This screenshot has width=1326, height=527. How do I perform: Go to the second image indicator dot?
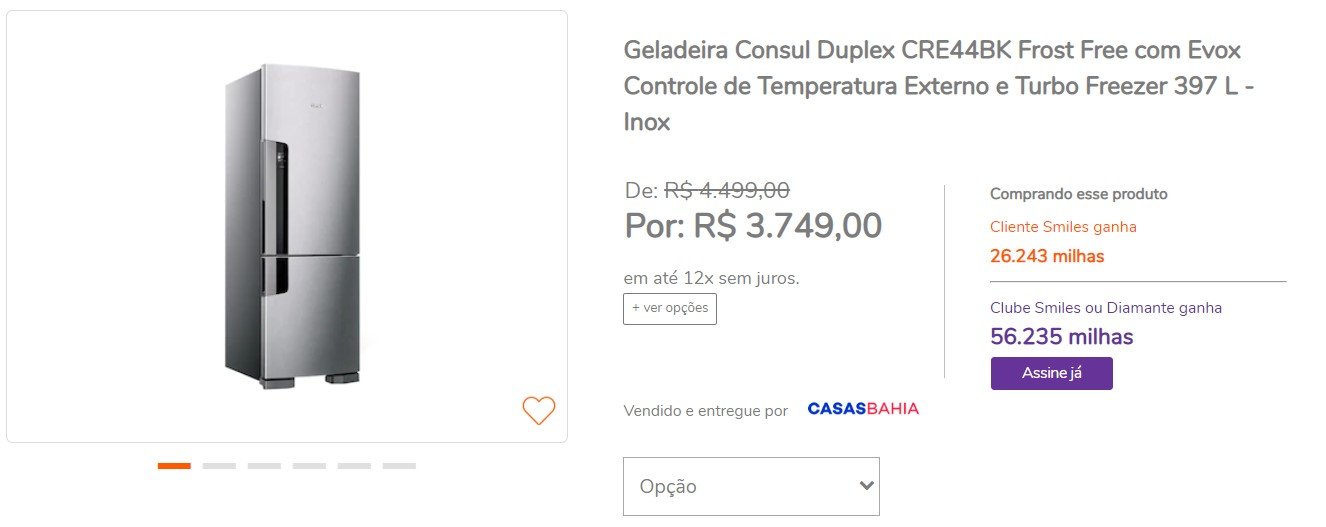[219, 466]
